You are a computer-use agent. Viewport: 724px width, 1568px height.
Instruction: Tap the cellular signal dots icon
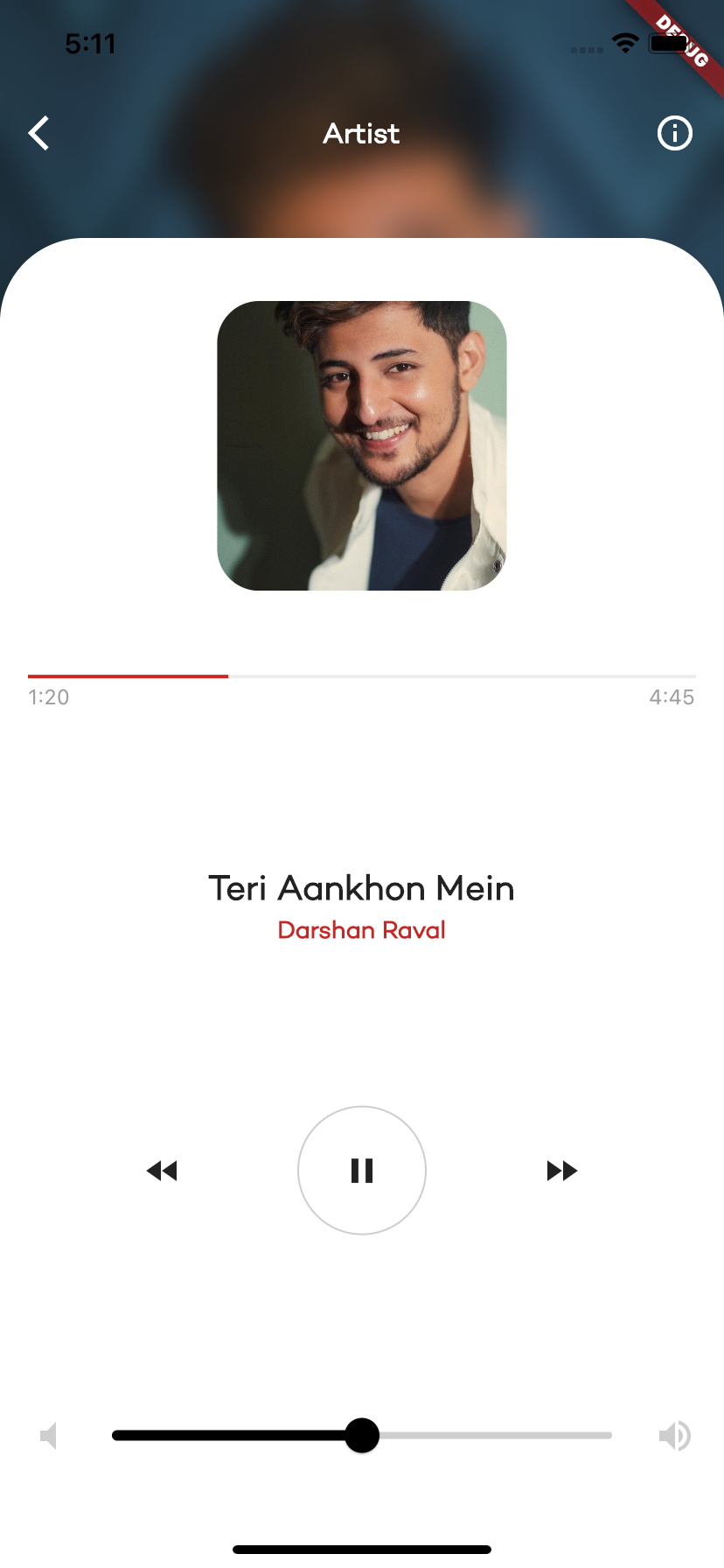pos(587,50)
